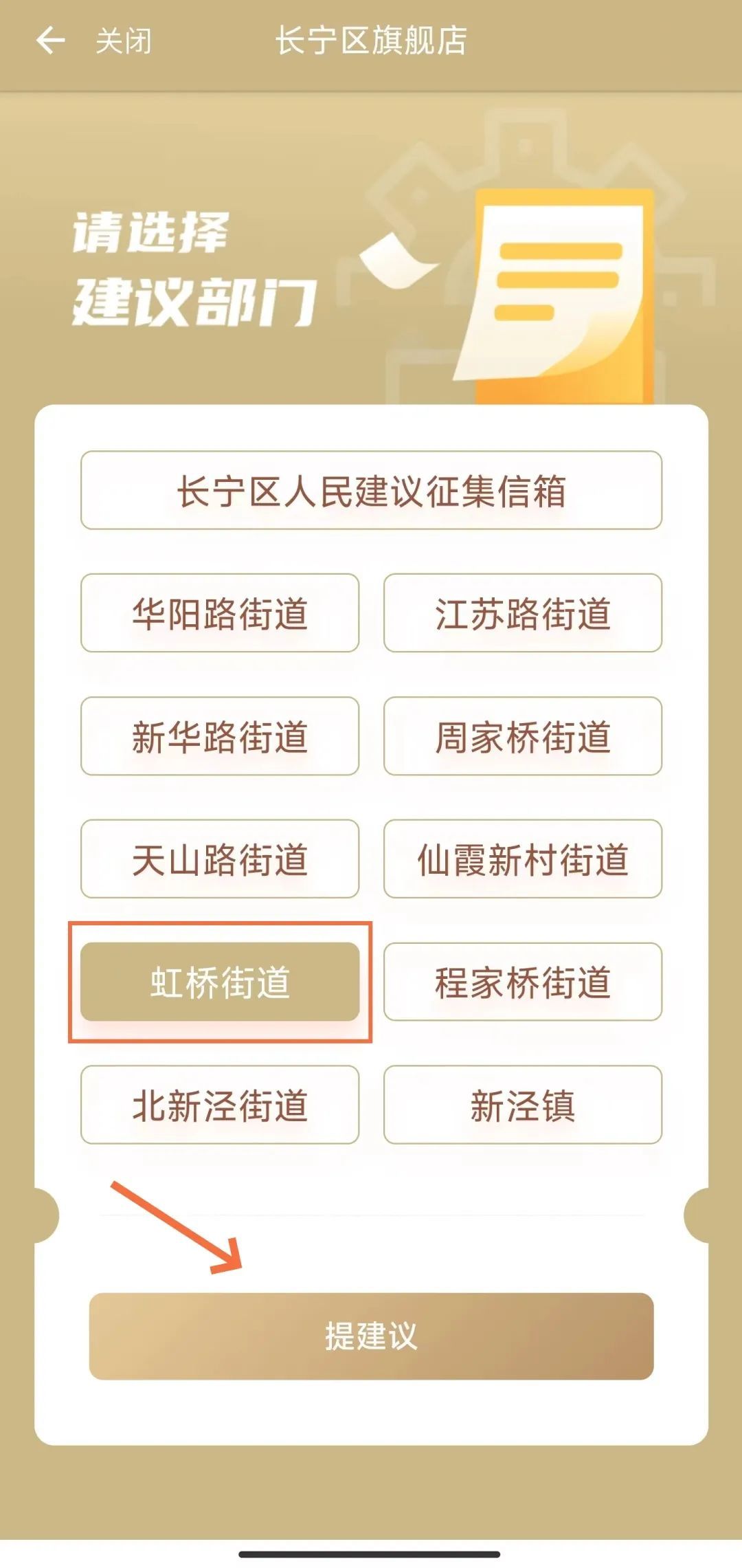
Task: Select 长宁区人民建议征集信箱
Action: click(371, 490)
